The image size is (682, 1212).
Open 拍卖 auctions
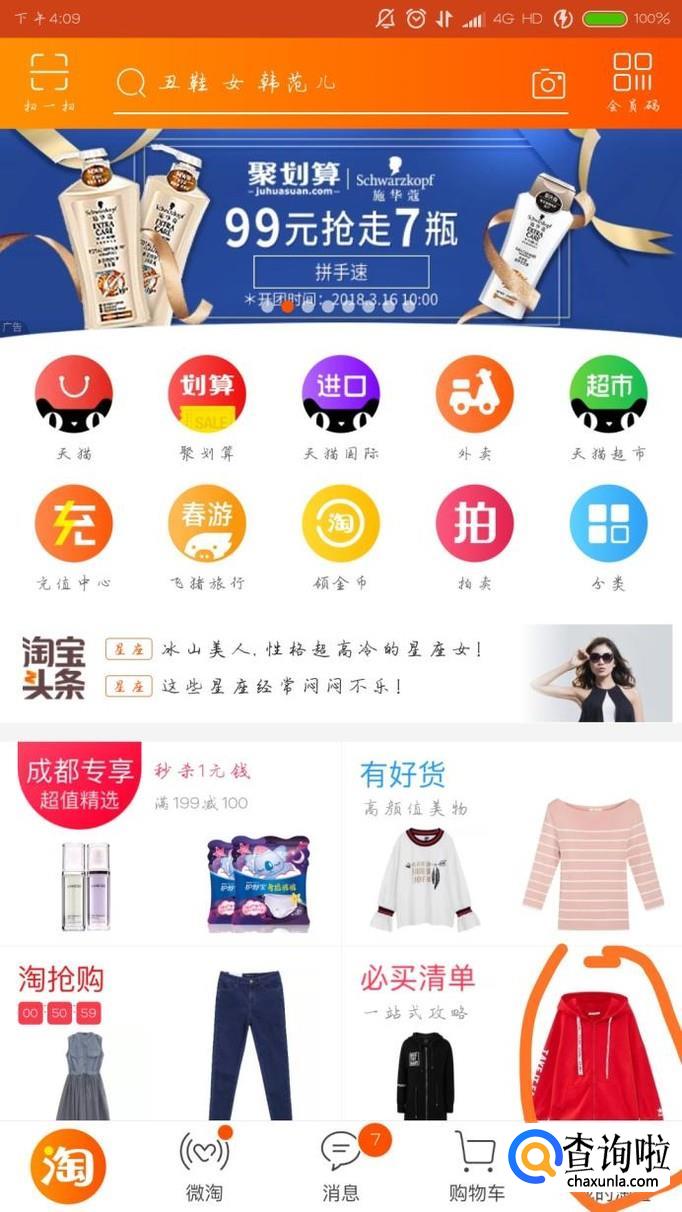pos(474,535)
